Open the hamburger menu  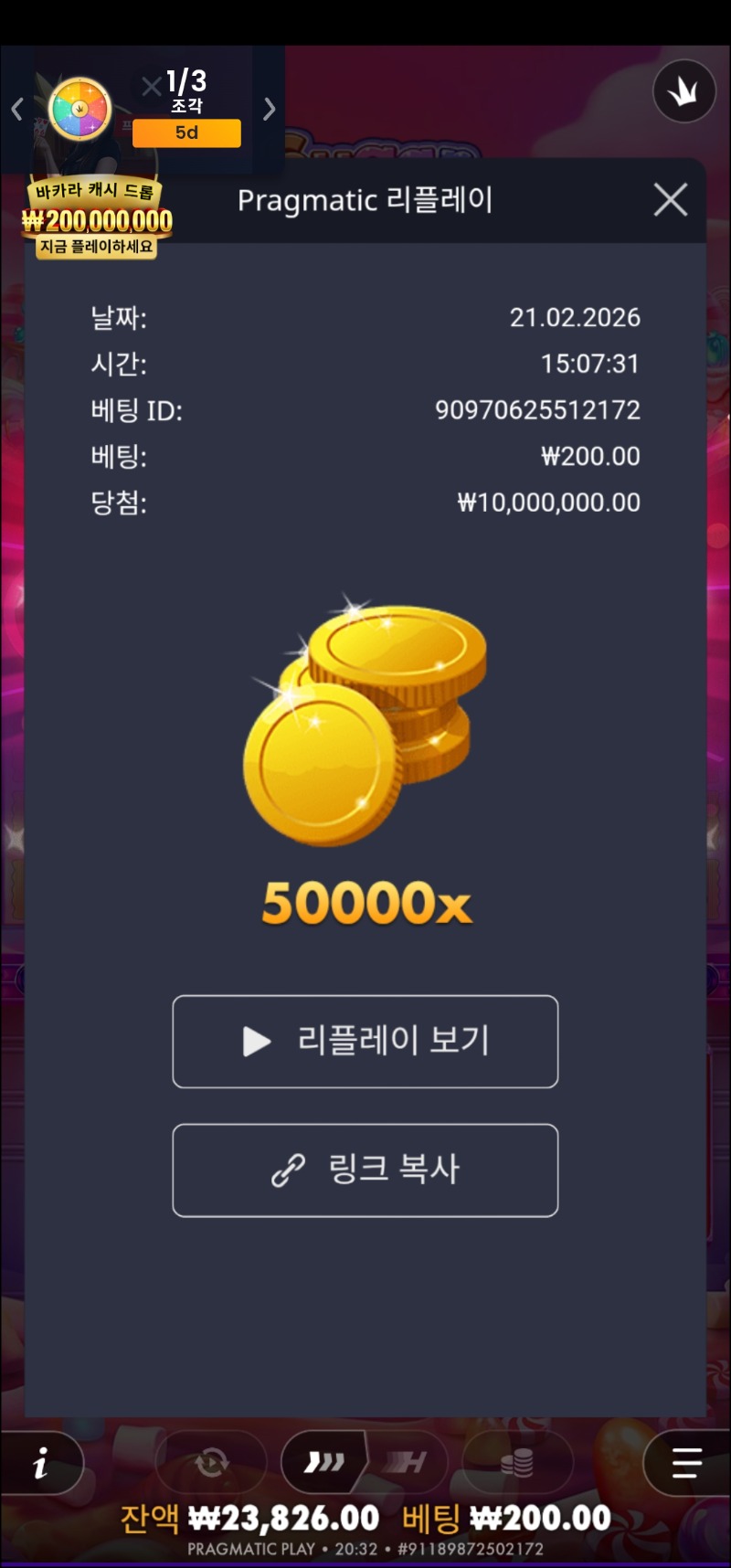686,1463
